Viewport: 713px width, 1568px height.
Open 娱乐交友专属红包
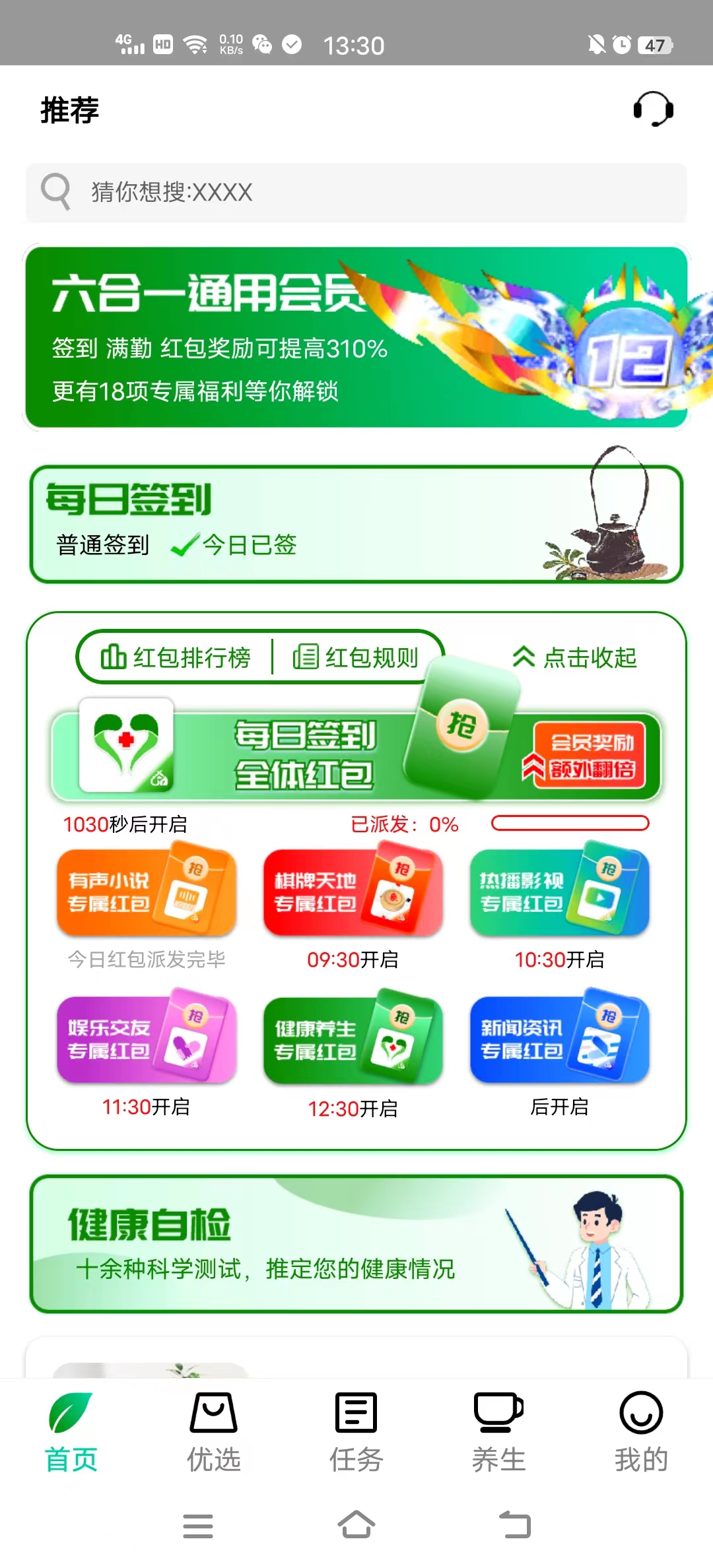point(147,1039)
